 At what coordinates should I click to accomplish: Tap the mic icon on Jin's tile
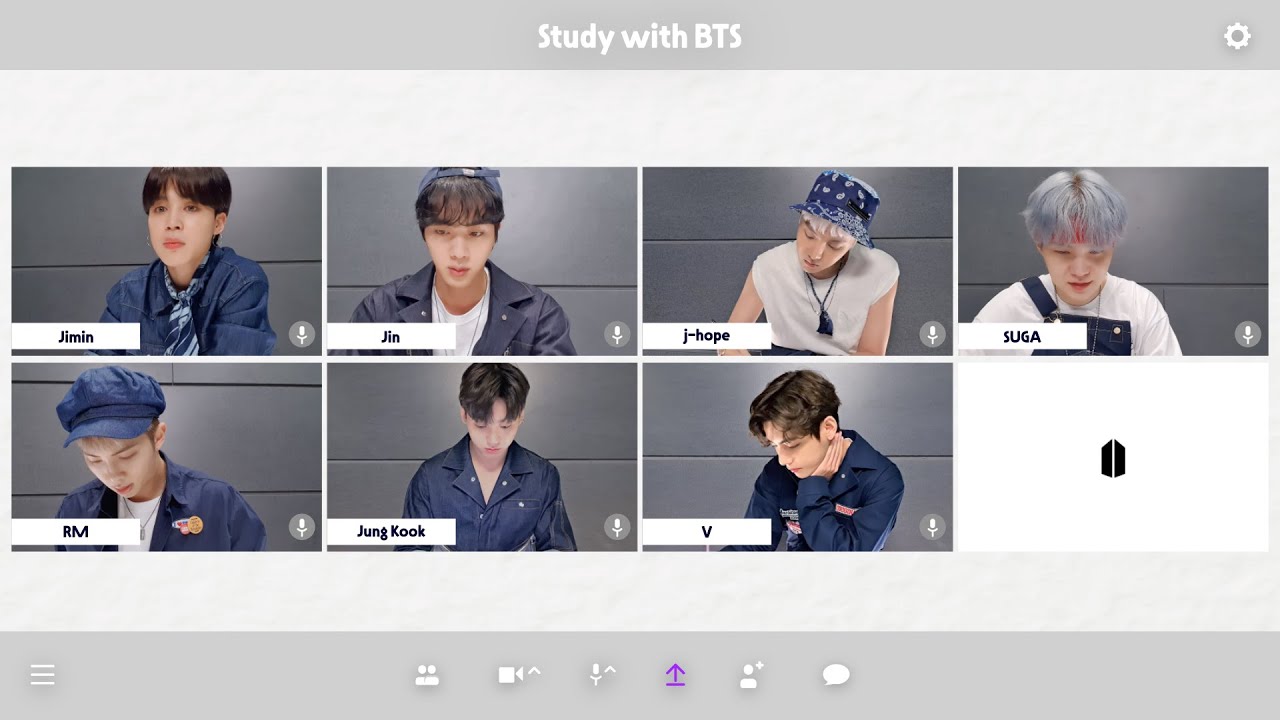[x=617, y=334]
